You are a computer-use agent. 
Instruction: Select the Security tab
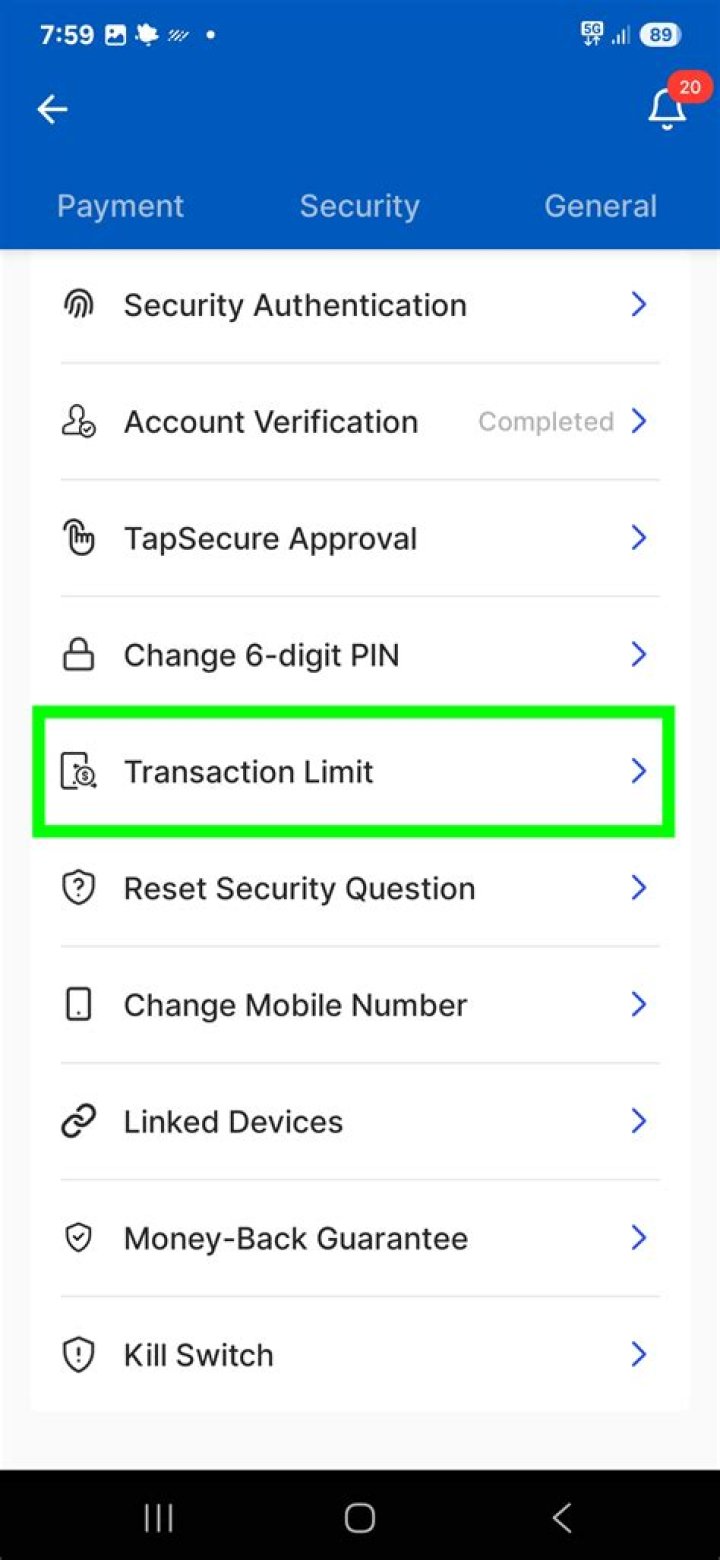click(x=359, y=206)
